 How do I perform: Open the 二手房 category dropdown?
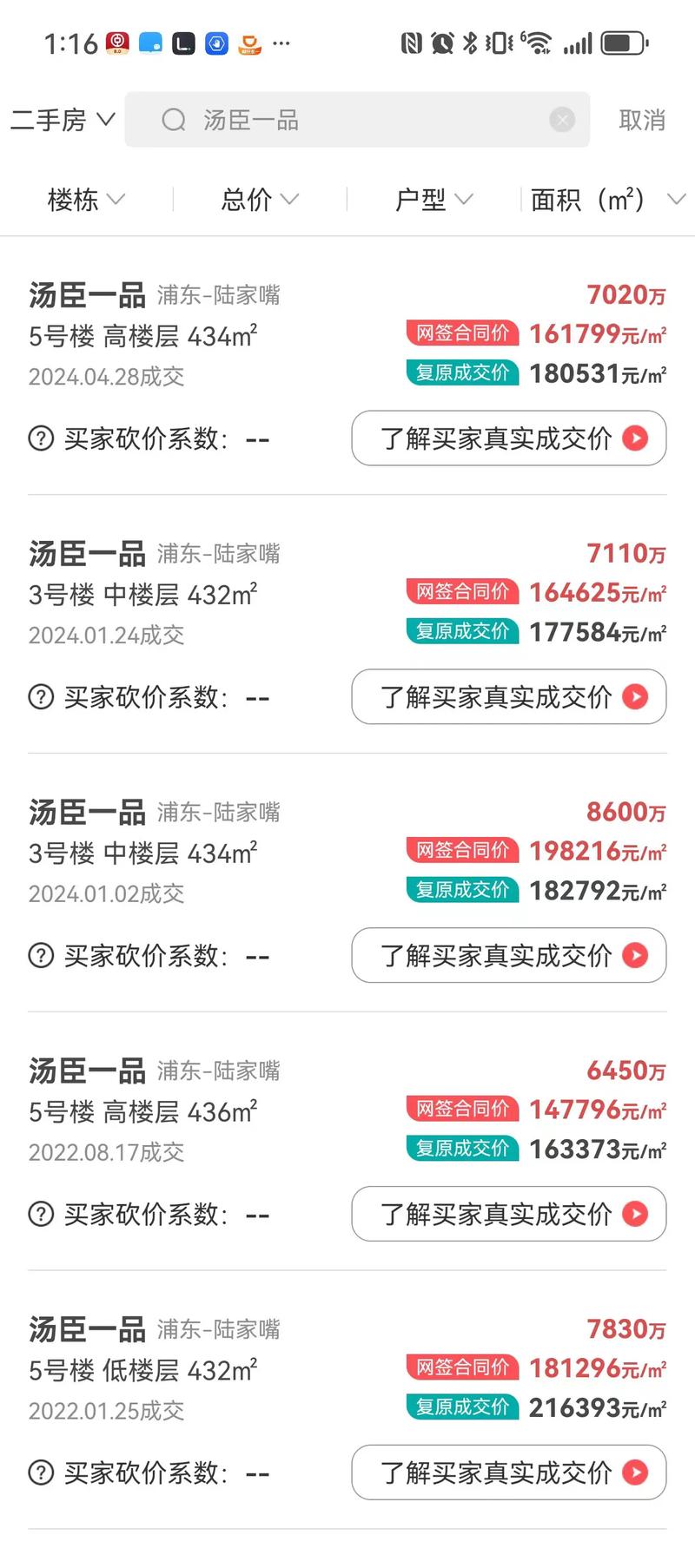63,120
